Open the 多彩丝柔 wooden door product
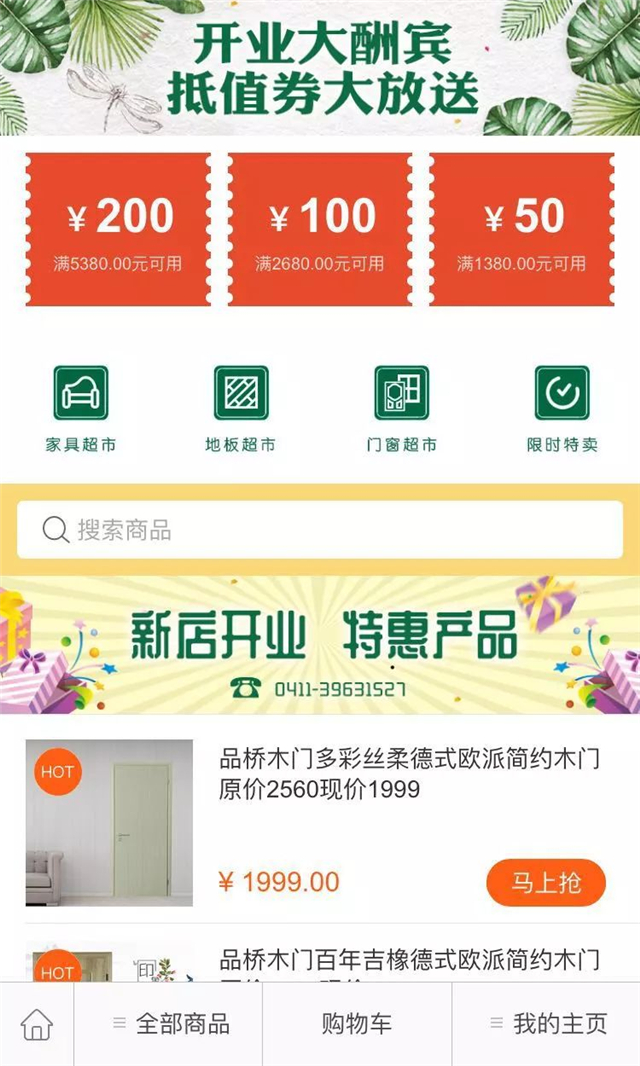Screen dimensions: 640x1066 [x=409, y=775]
